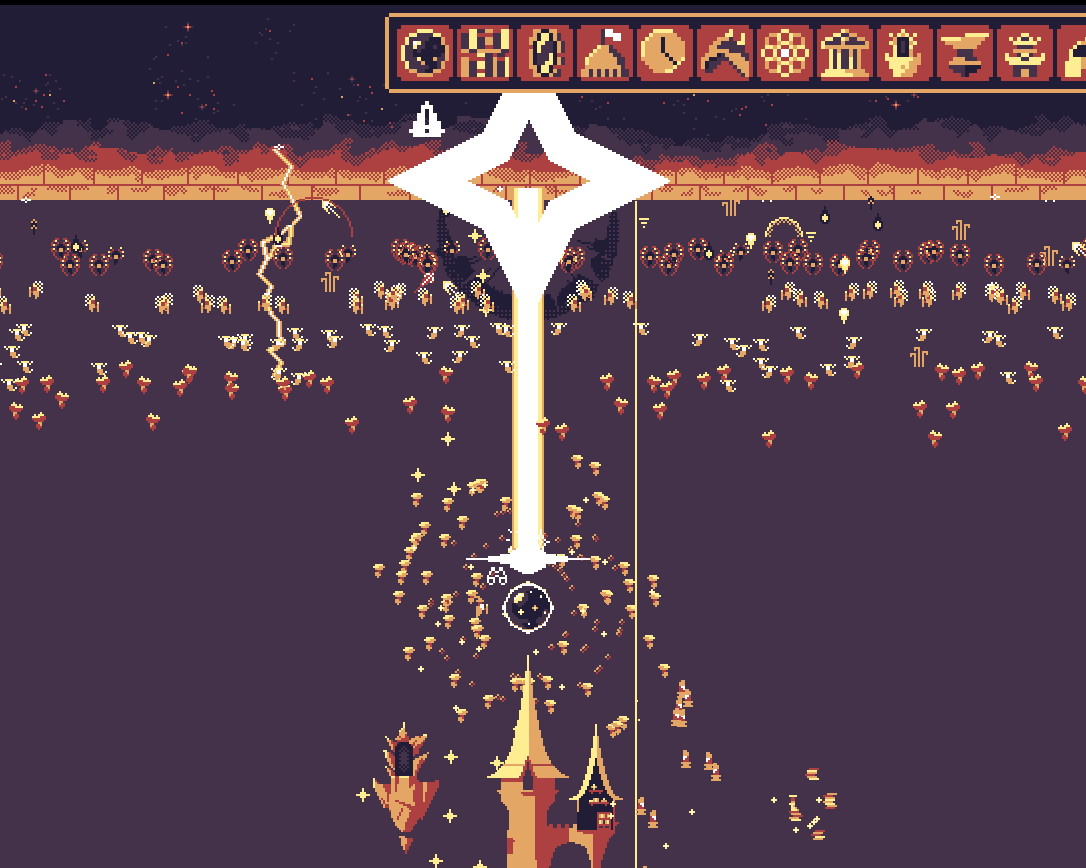The image size is (1086, 868).
Task: Open the anvil forge icon
Action: pyautogui.click(x=965, y=53)
